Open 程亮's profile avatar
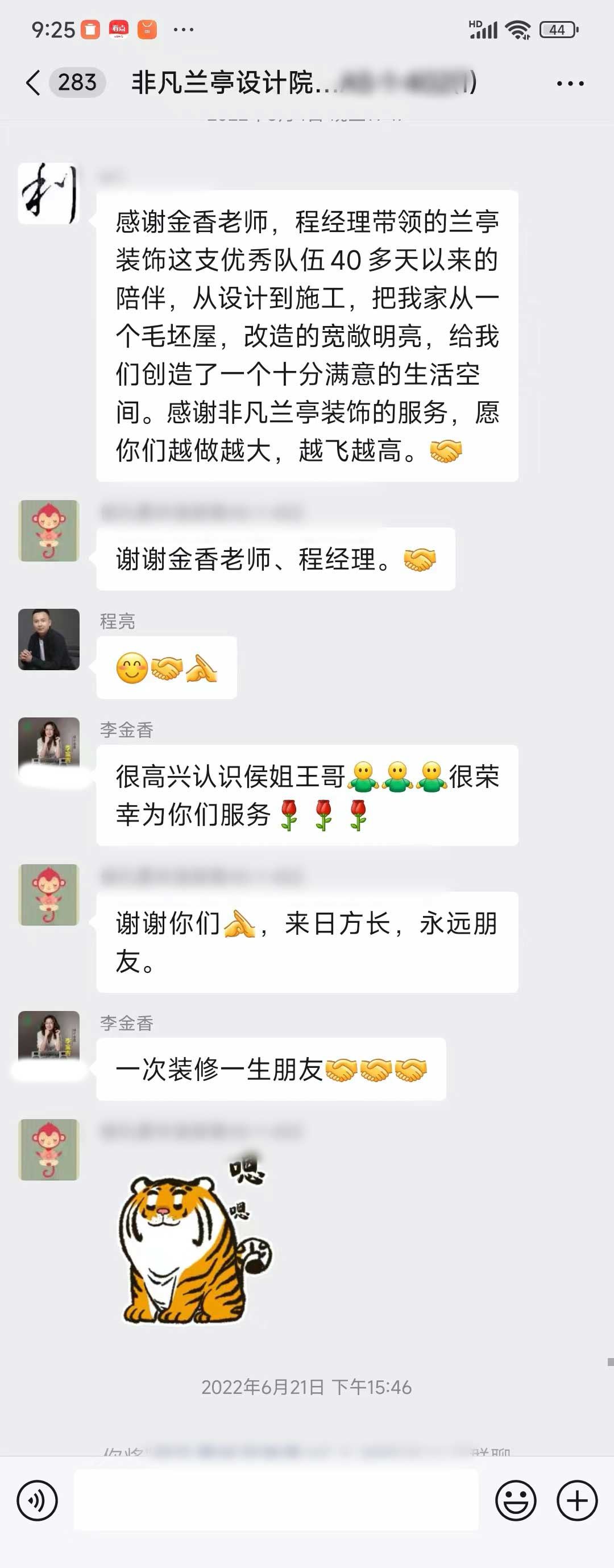The width and height of the screenshot is (614, 1568). point(49,639)
